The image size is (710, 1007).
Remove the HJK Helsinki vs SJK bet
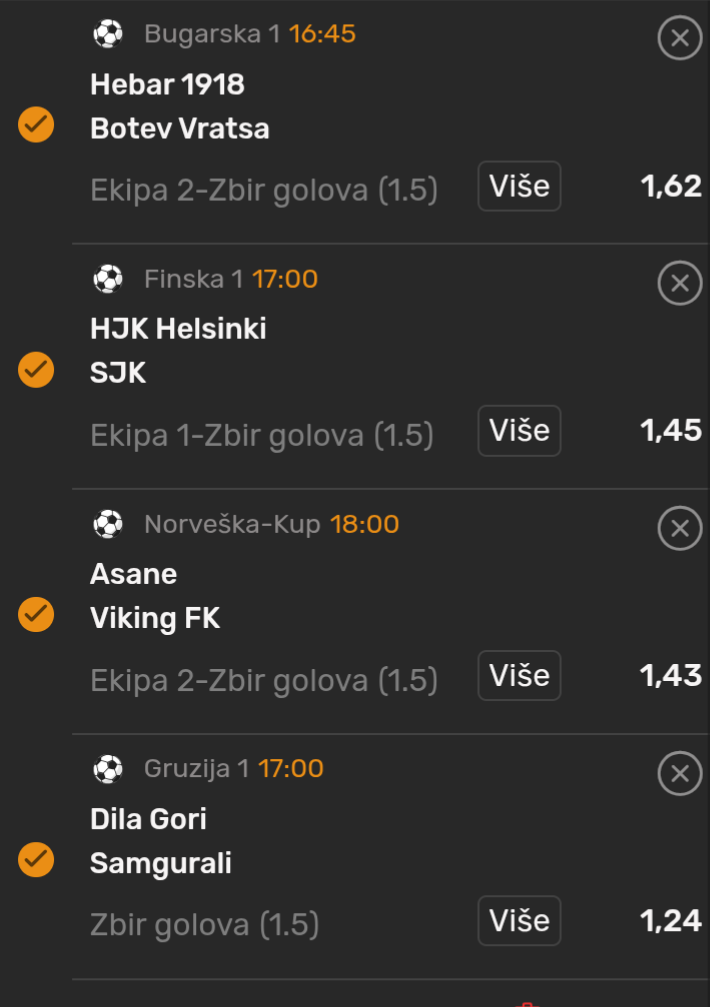coord(680,284)
